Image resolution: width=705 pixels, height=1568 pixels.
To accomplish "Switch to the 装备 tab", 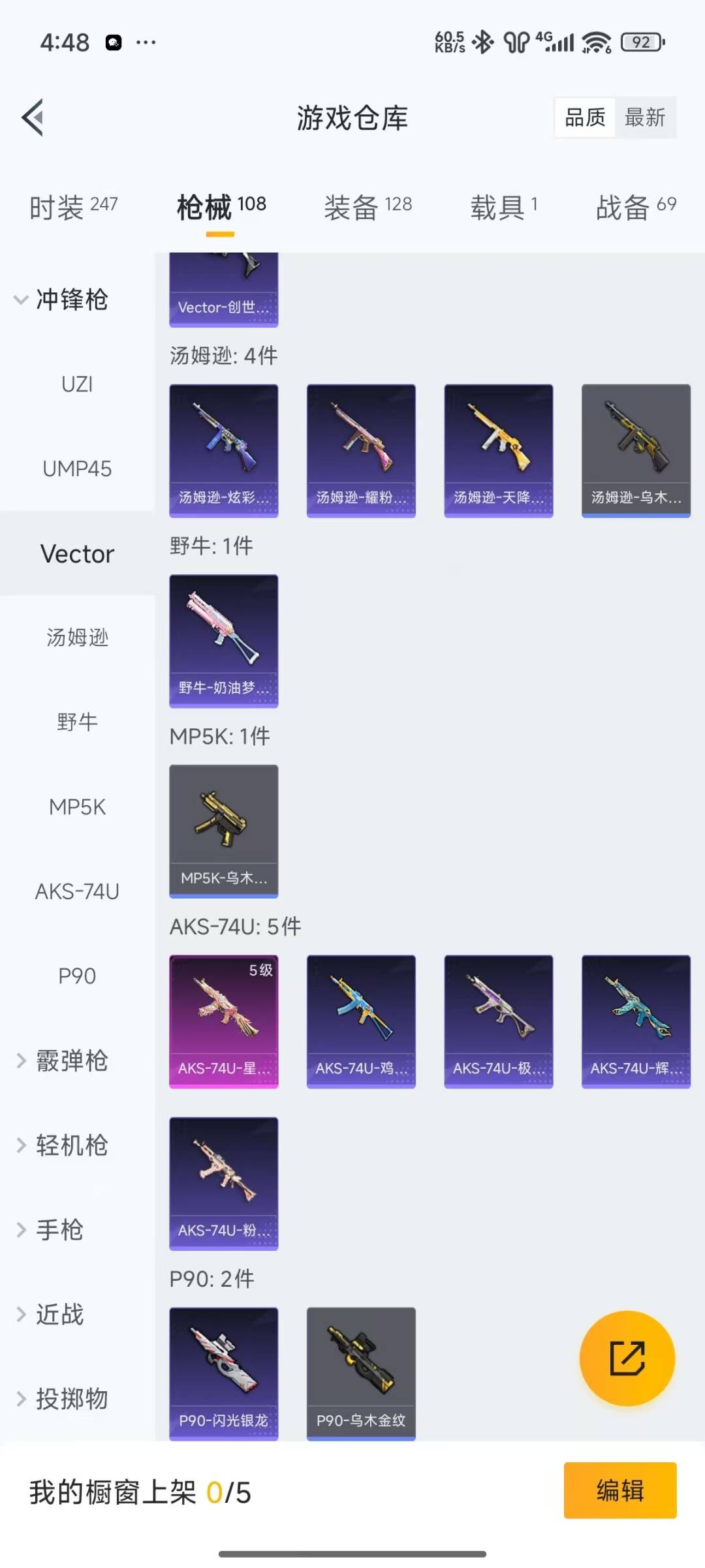I will coord(368,207).
